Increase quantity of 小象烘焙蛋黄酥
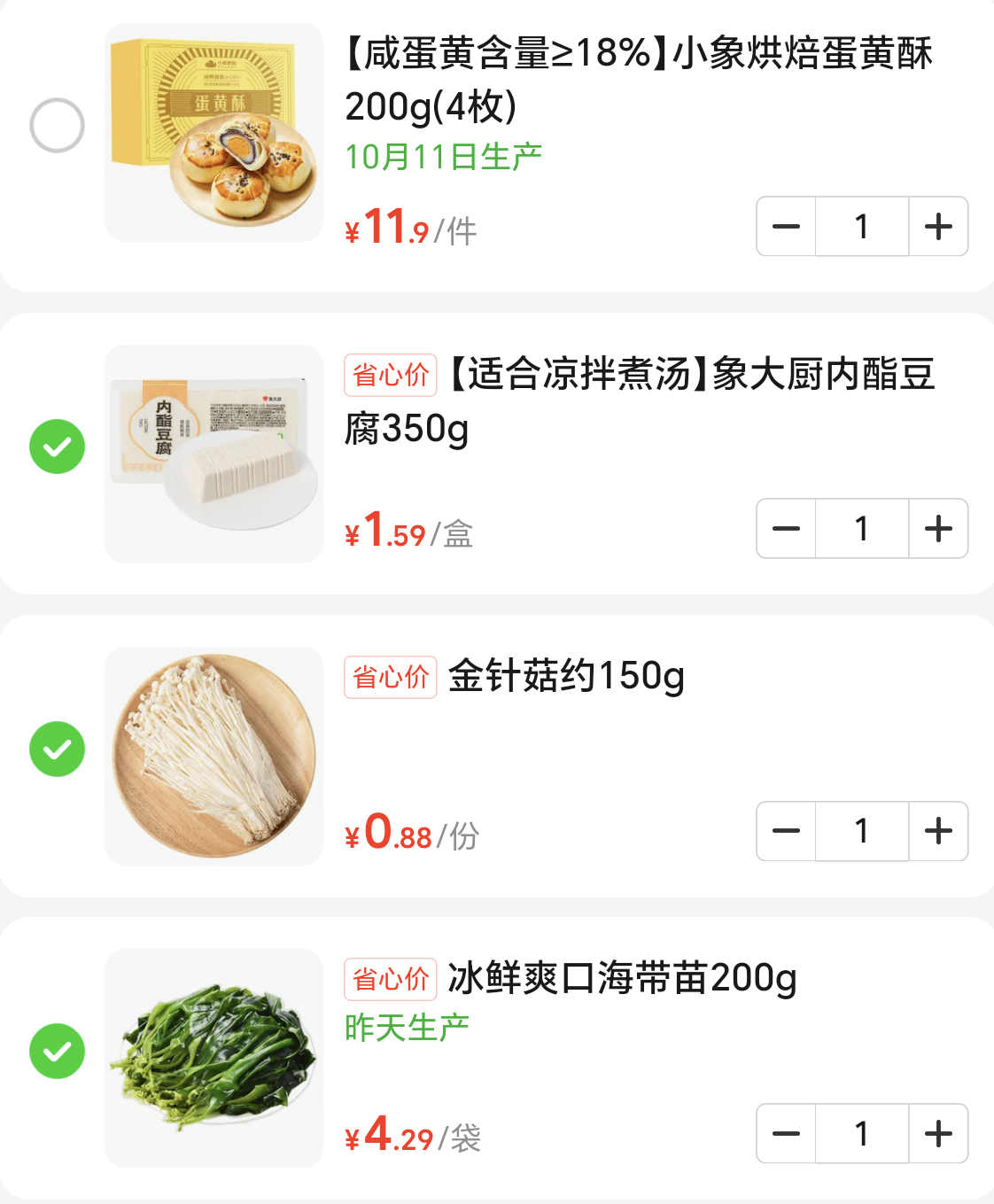 938,227
